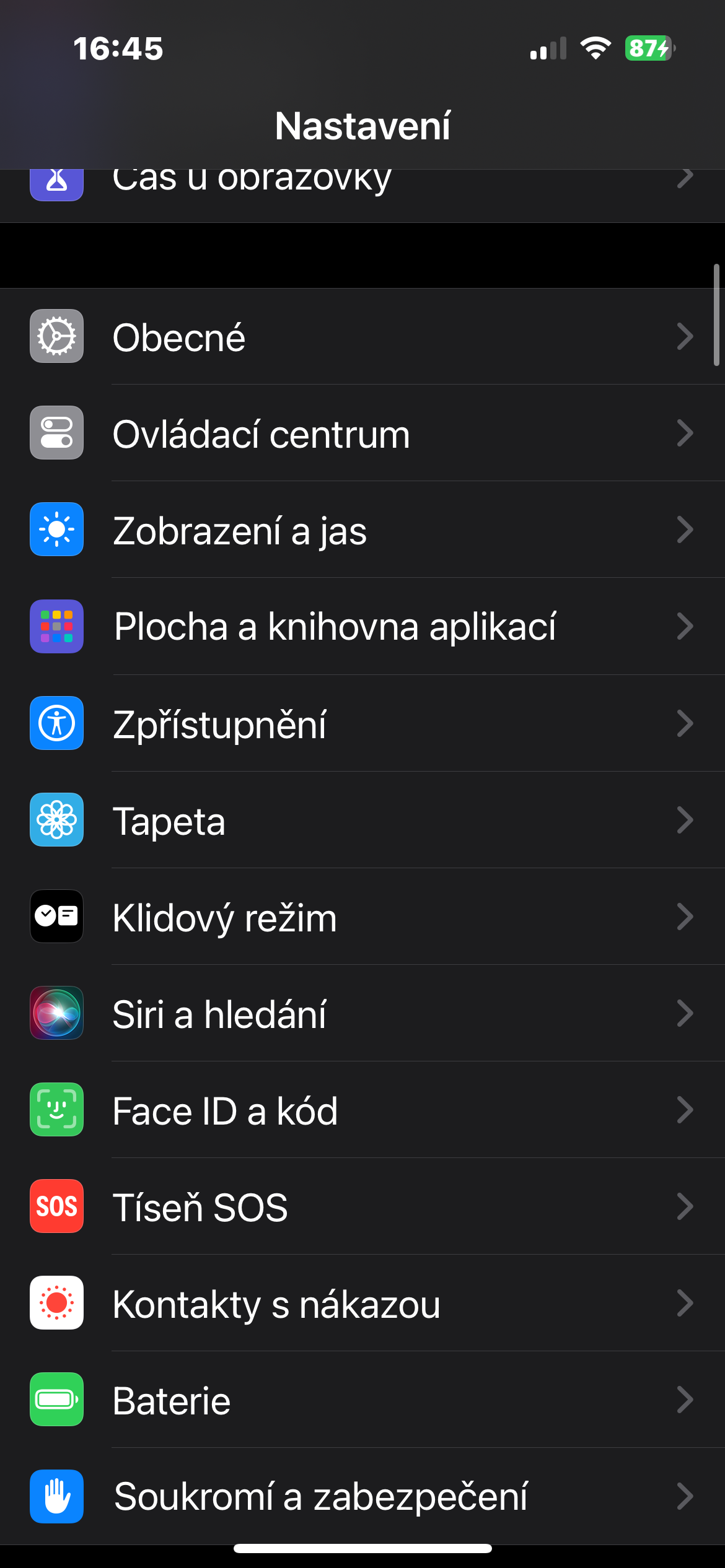Select Tíseň SOS
725x1568 pixels.
pyautogui.click(x=362, y=1206)
